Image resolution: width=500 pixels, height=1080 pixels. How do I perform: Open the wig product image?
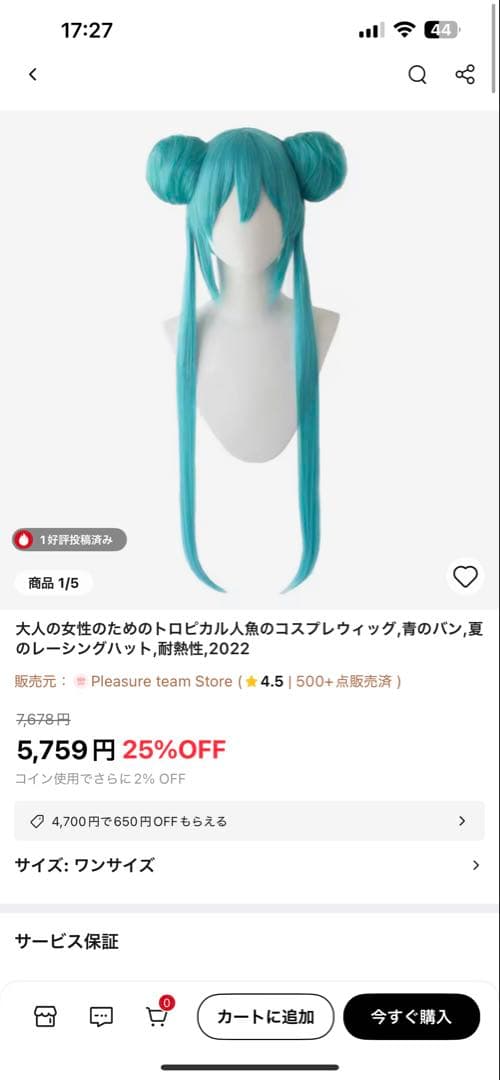249,360
